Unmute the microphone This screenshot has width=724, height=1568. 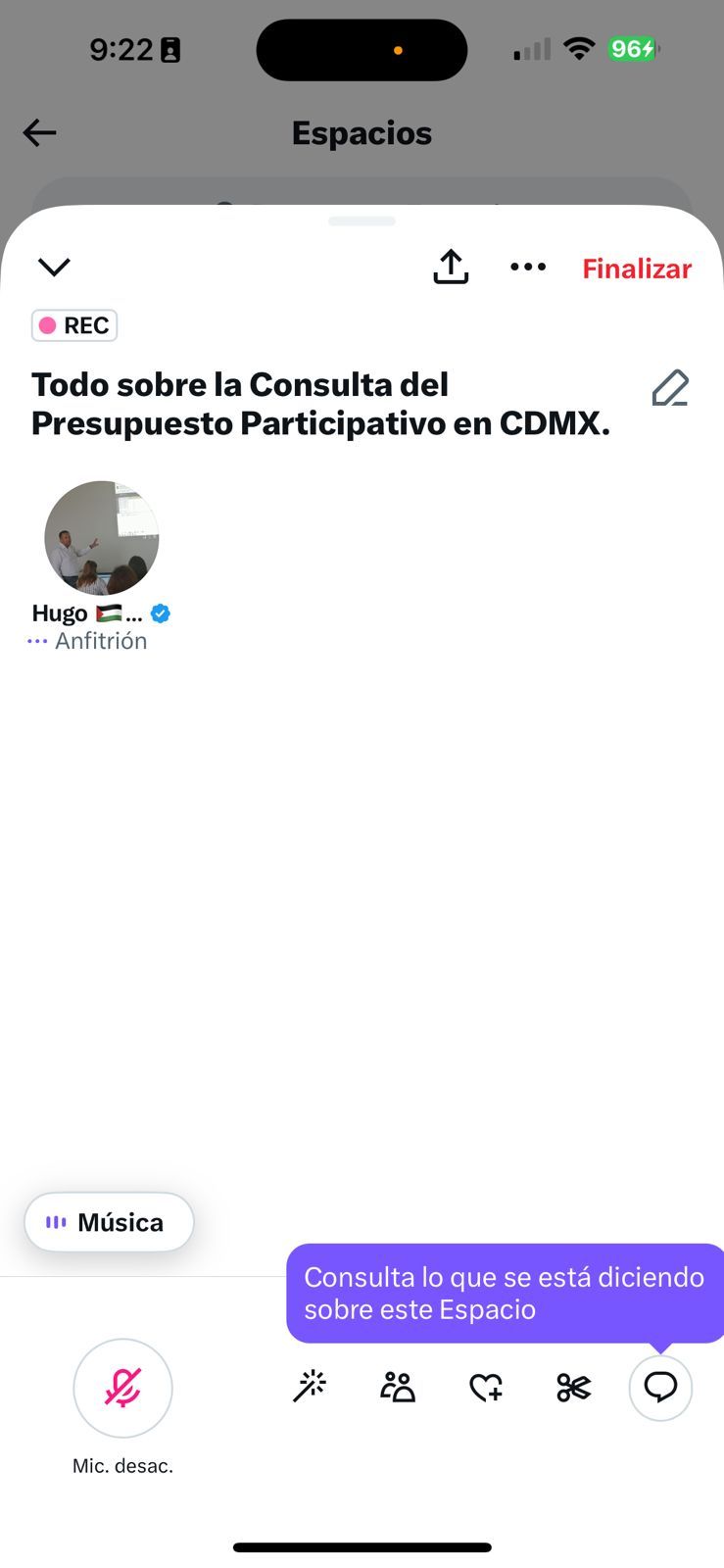point(122,1388)
